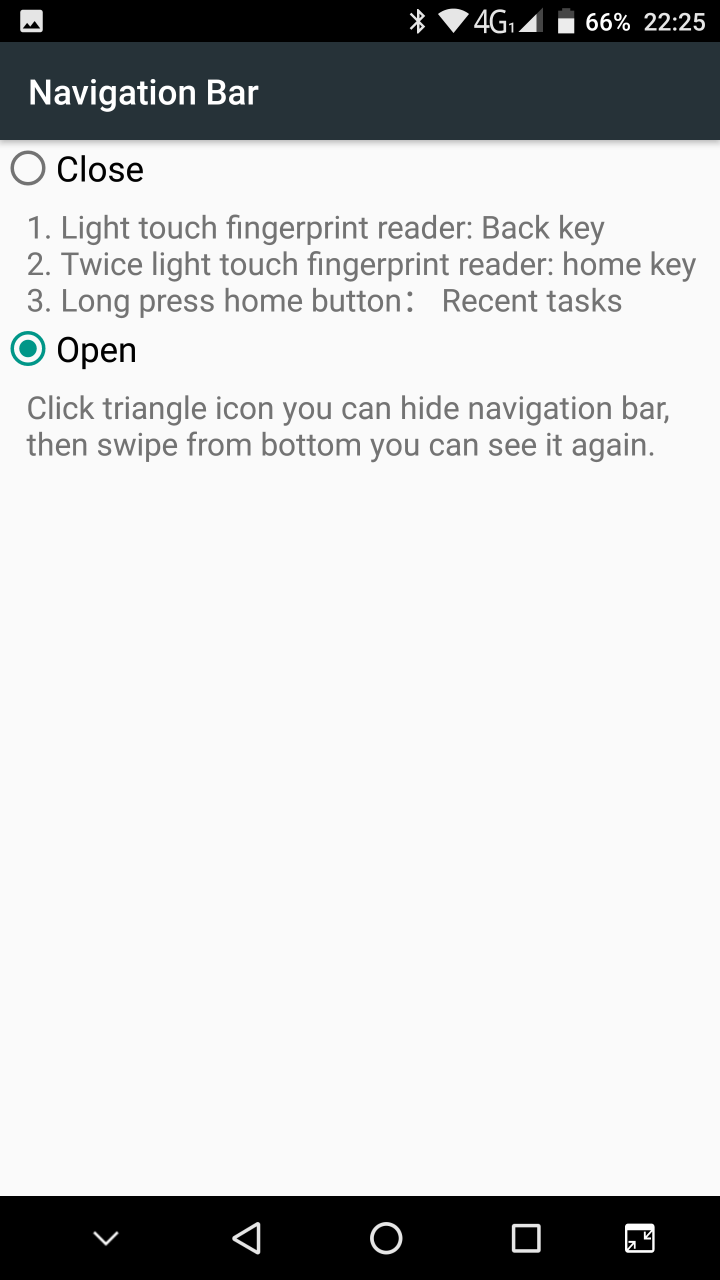This screenshot has width=720, height=1280.
Task: Hide navigation bar with down-arrow icon
Action: 106,1238
